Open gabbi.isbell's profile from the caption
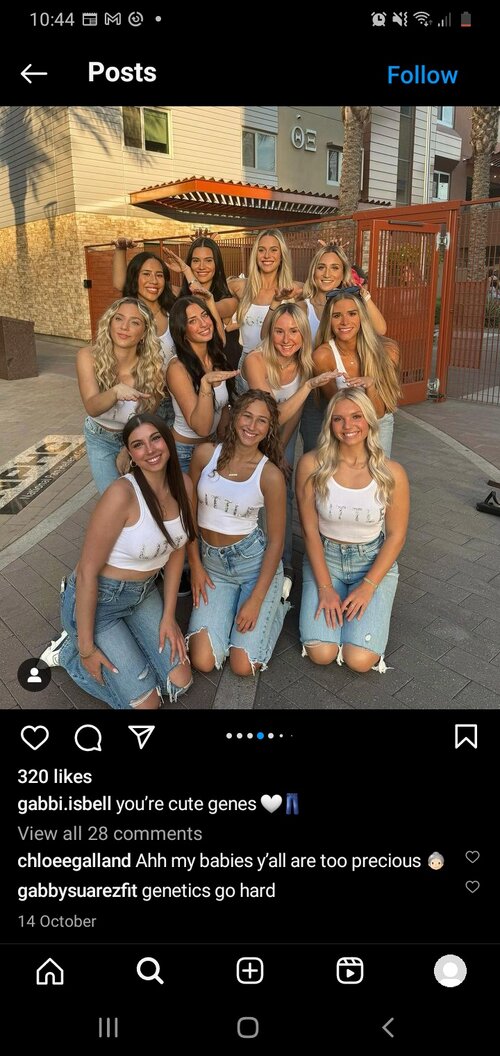 [x=64, y=804]
